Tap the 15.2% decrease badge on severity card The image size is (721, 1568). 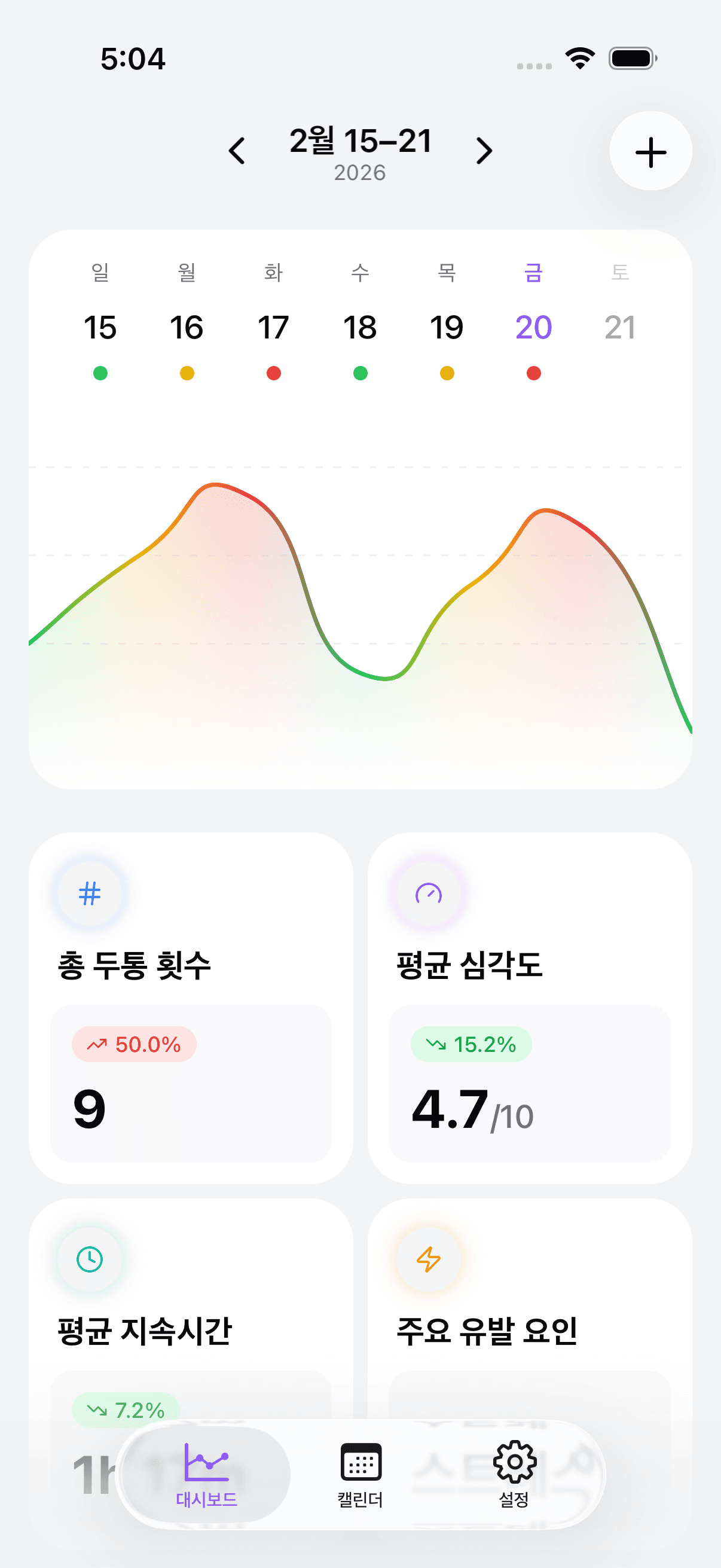click(x=471, y=1045)
